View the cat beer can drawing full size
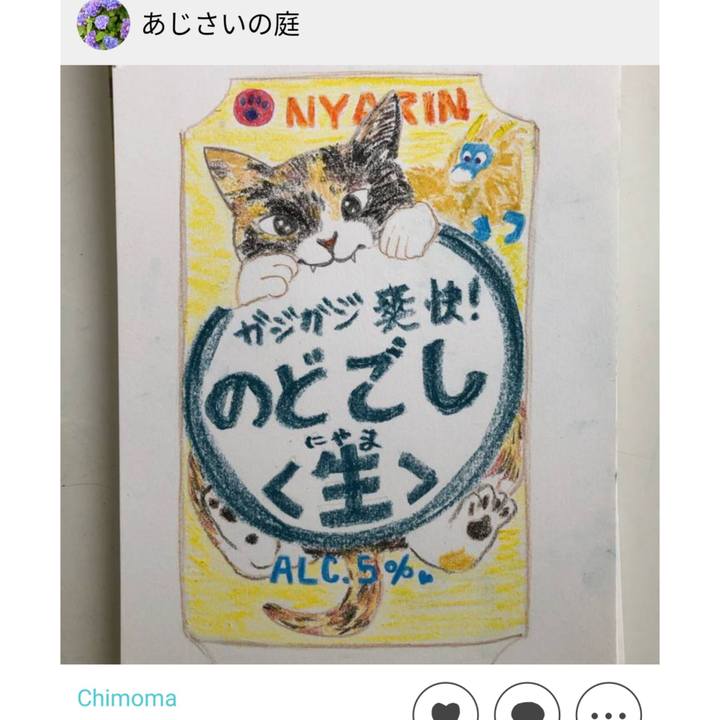Screen dimensions: 720x720 [x=360, y=365]
